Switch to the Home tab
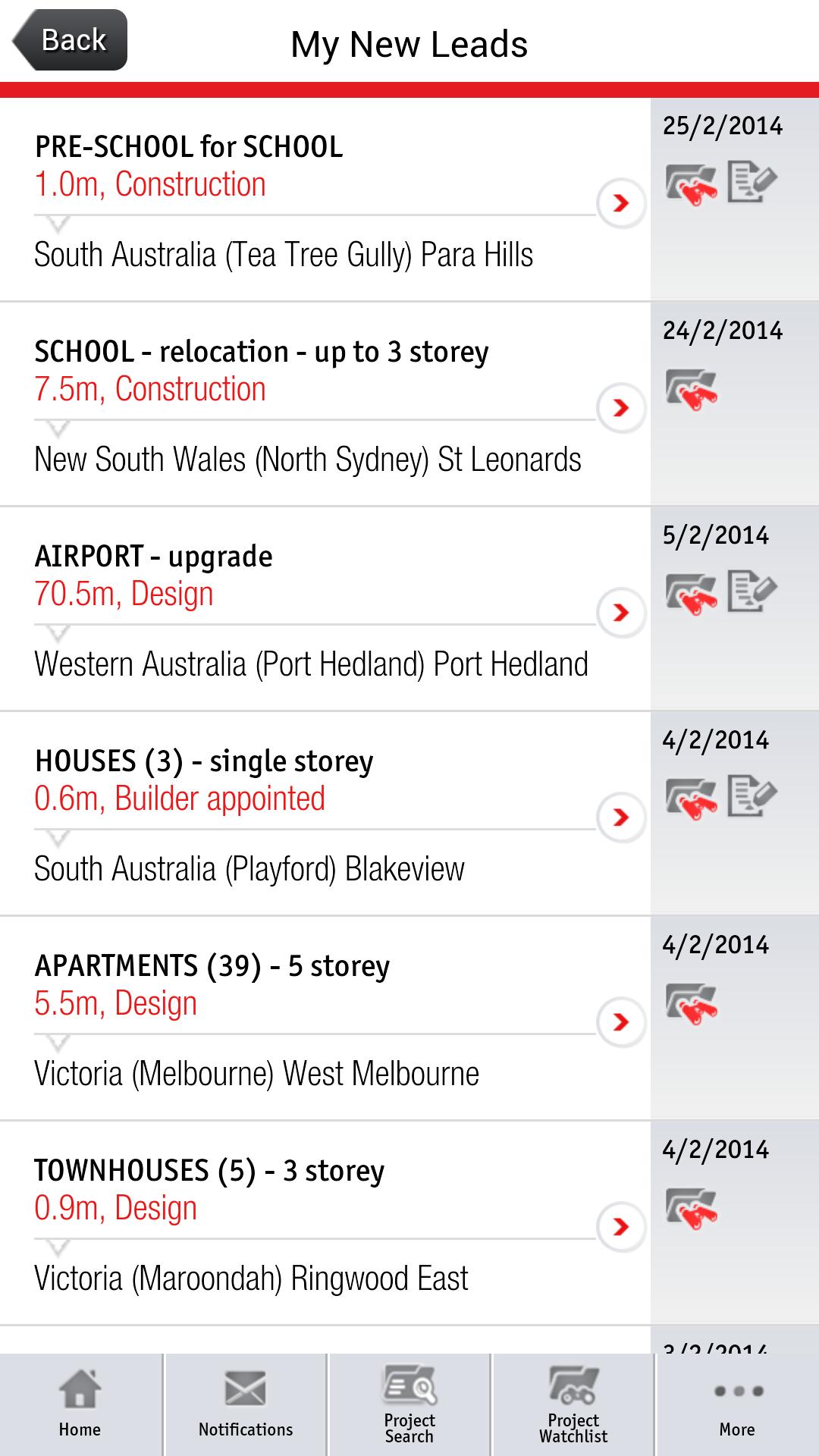This screenshot has width=819, height=1456. point(80,1404)
